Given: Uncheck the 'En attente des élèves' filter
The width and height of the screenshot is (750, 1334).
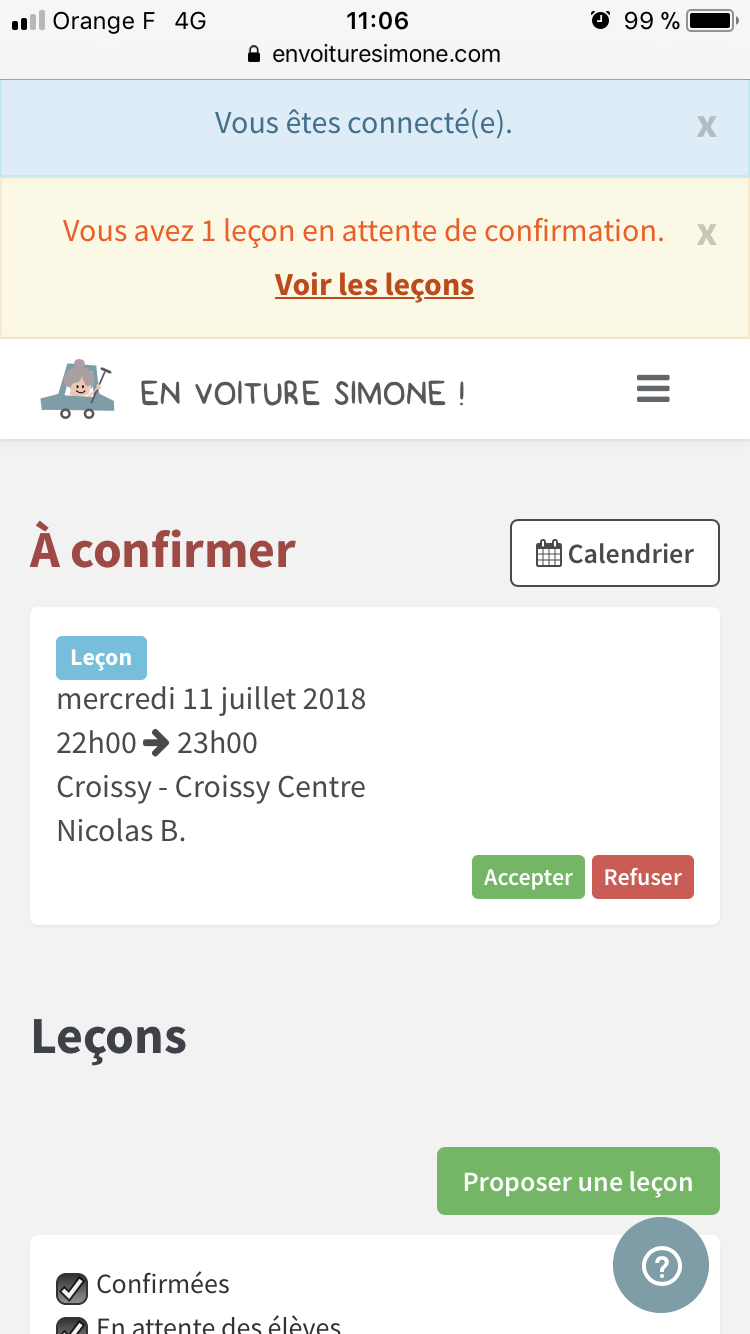Looking at the screenshot, I should click(x=71, y=1327).
